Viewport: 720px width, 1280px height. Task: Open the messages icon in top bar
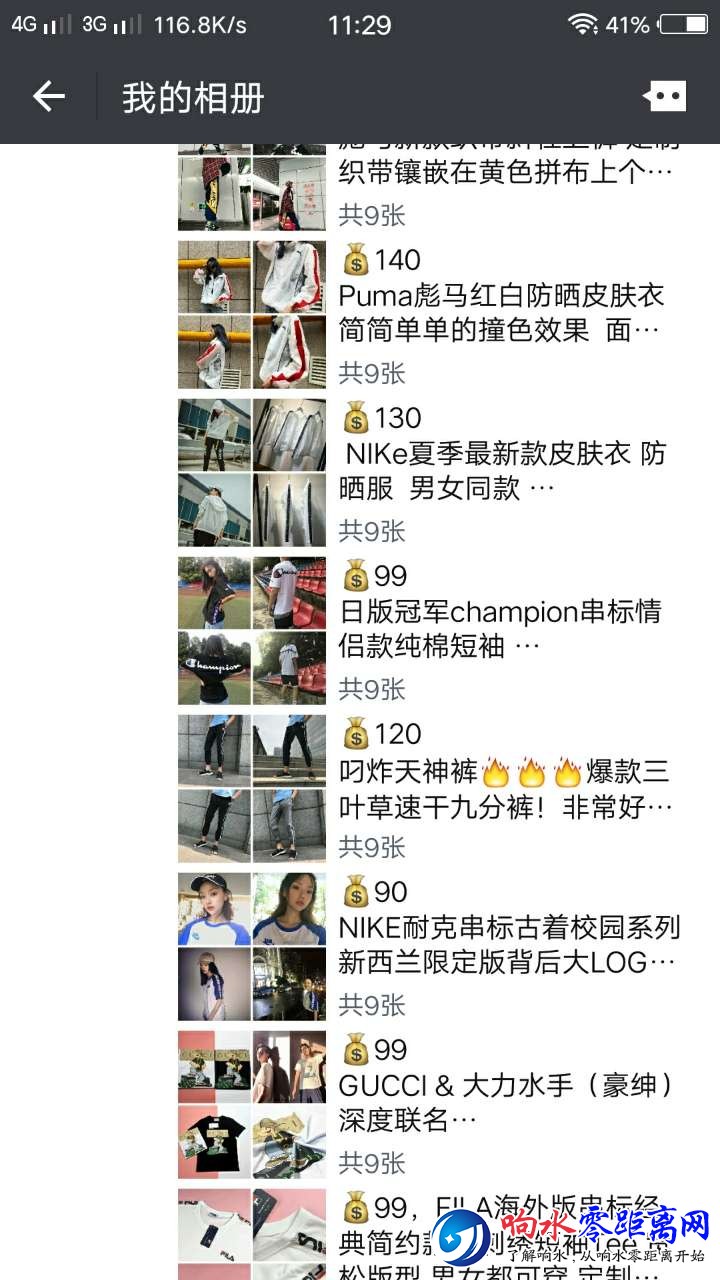[x=665, y=97]
